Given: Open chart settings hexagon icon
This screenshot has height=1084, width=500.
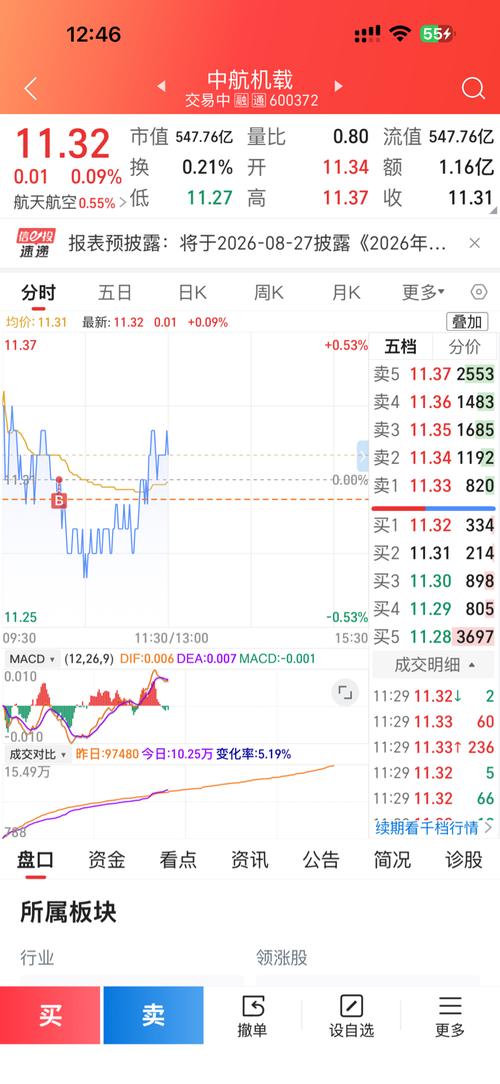Looking at the screenshot, I should click(479, 292).
